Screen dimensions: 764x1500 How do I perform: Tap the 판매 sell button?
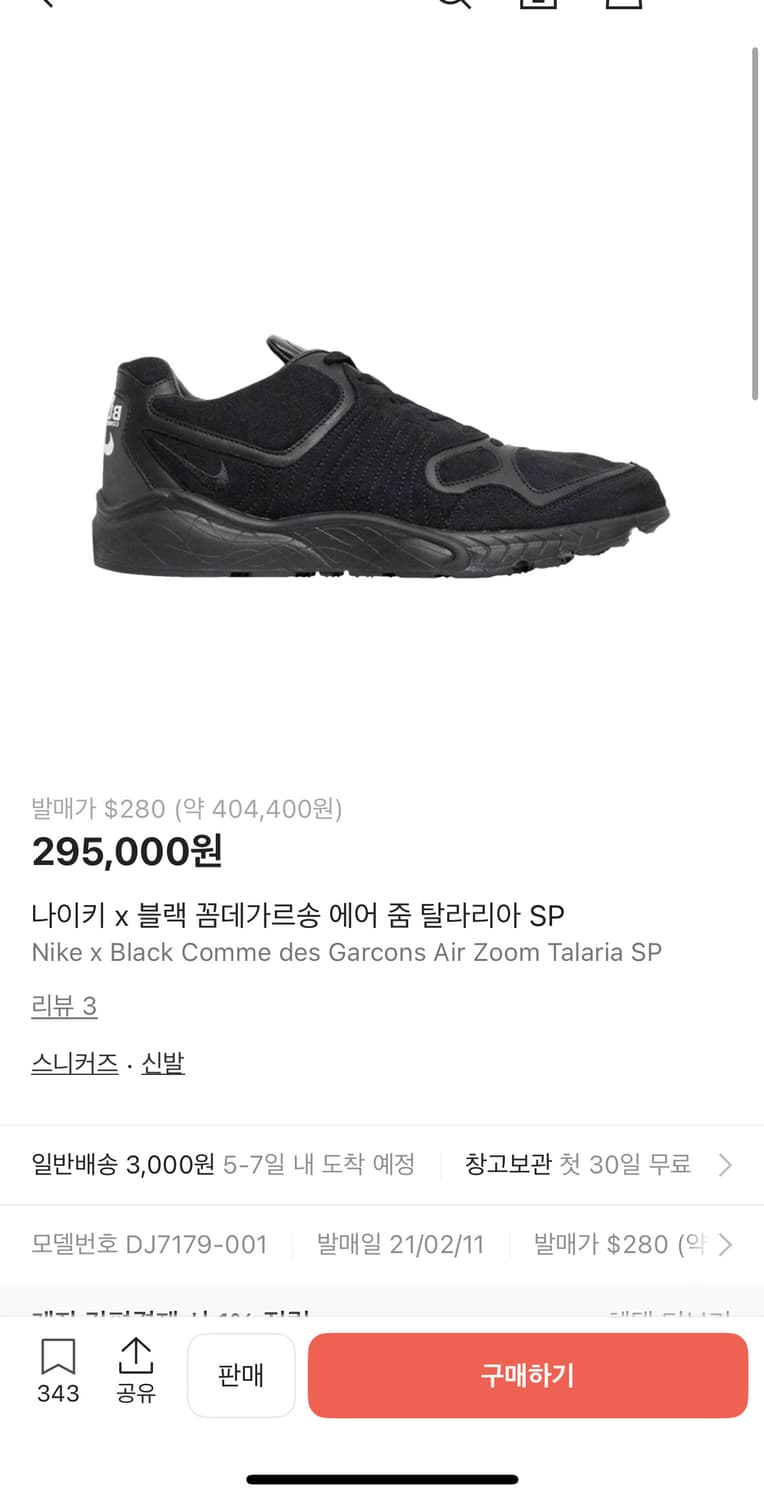click(241, 1375)
